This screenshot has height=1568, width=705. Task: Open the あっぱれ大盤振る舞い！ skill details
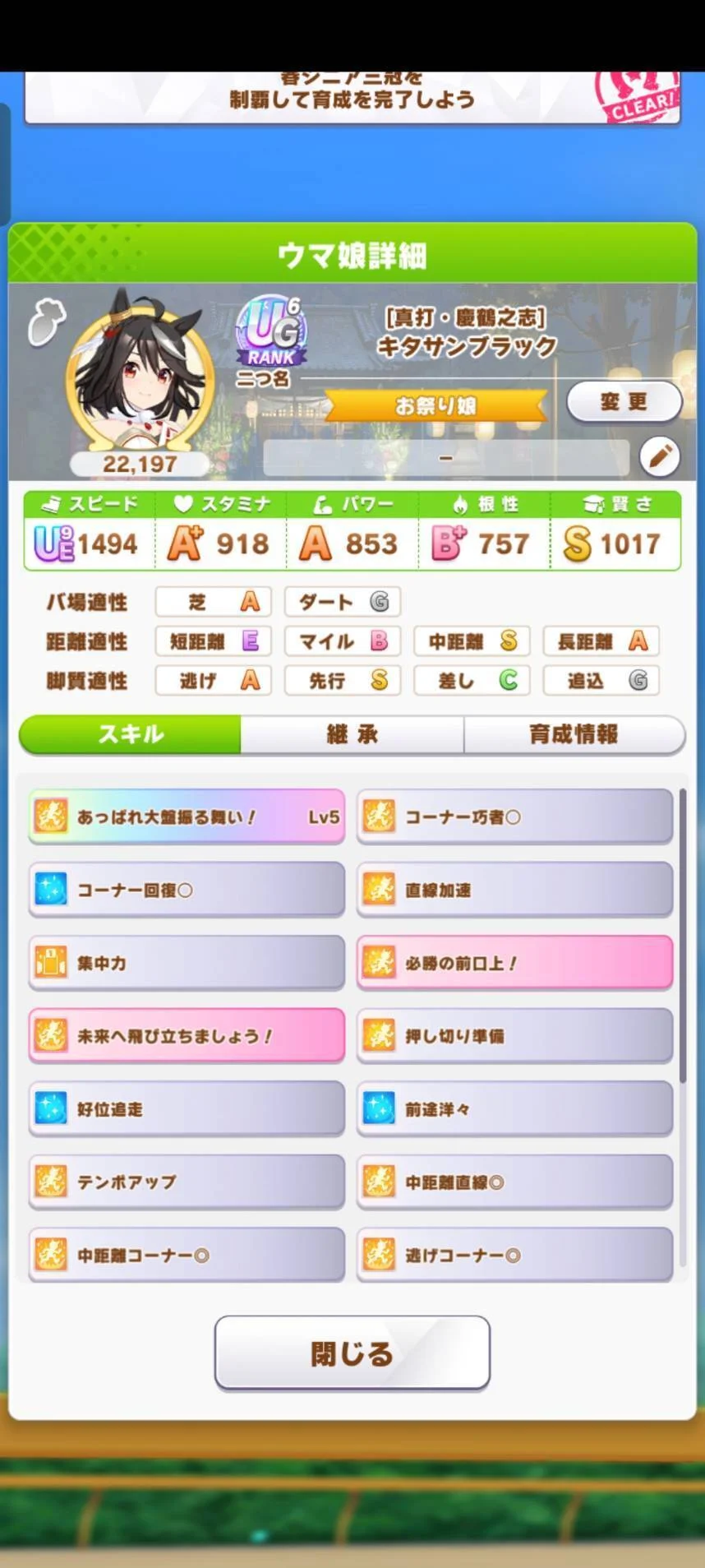[x=187, y=816]
